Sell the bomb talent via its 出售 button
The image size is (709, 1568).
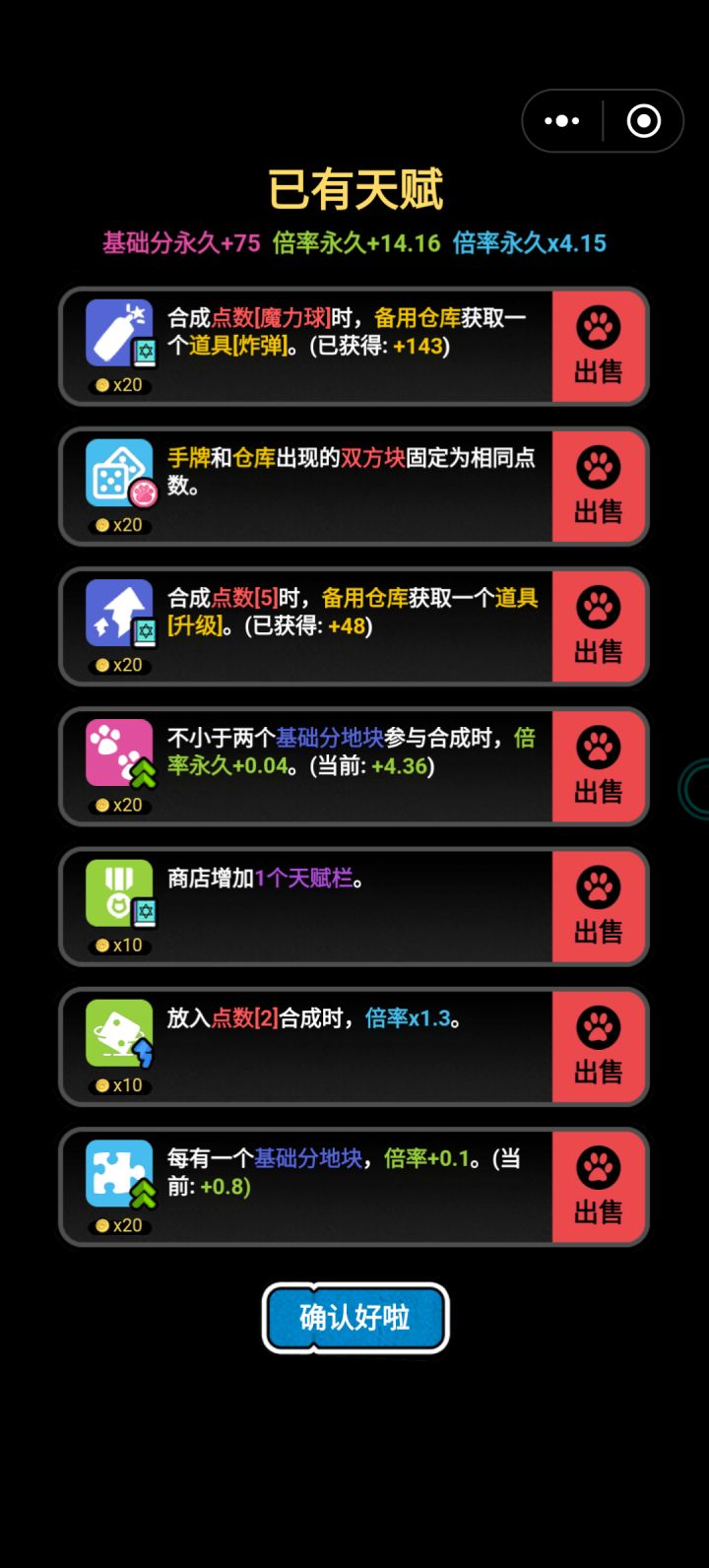(x=599, y=347)
